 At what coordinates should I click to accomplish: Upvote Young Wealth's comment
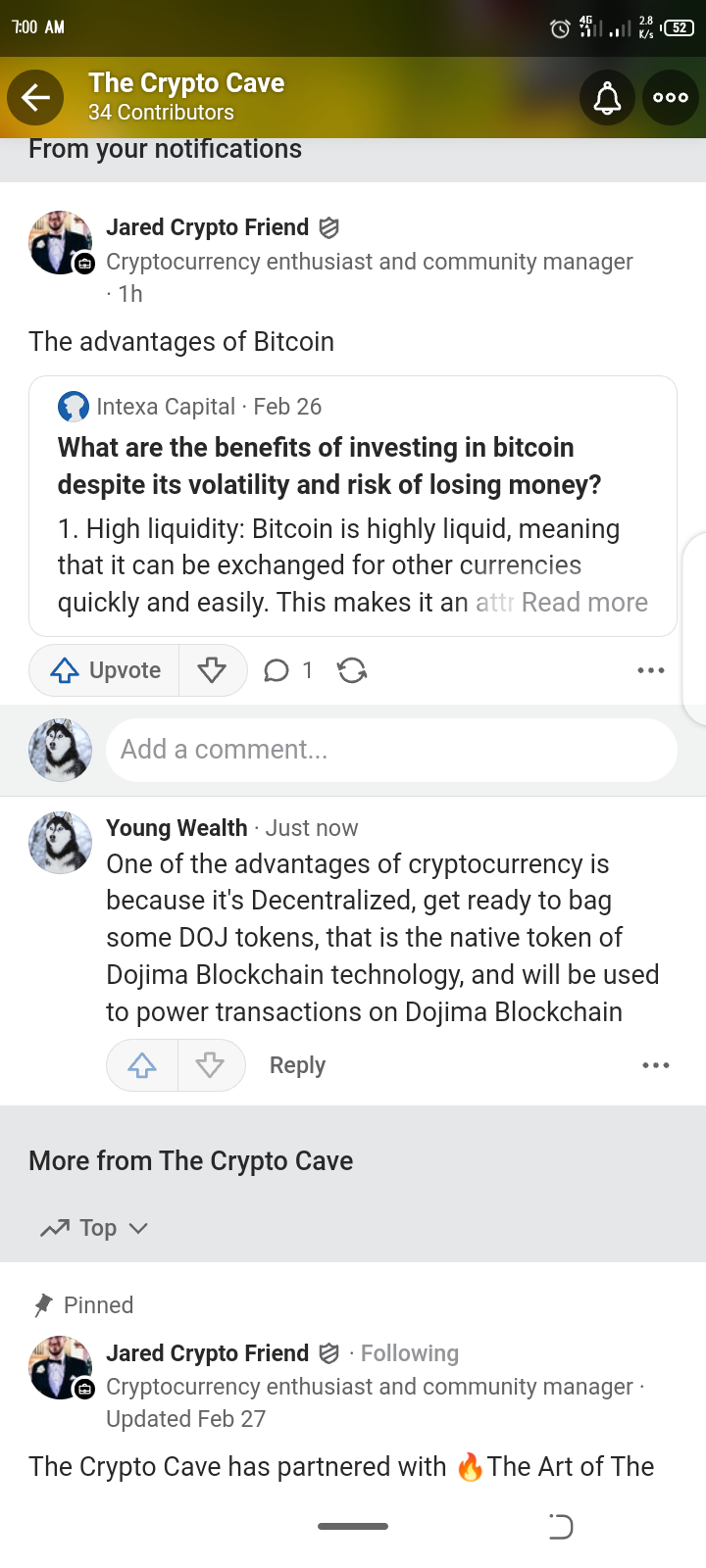(142, 1065)
